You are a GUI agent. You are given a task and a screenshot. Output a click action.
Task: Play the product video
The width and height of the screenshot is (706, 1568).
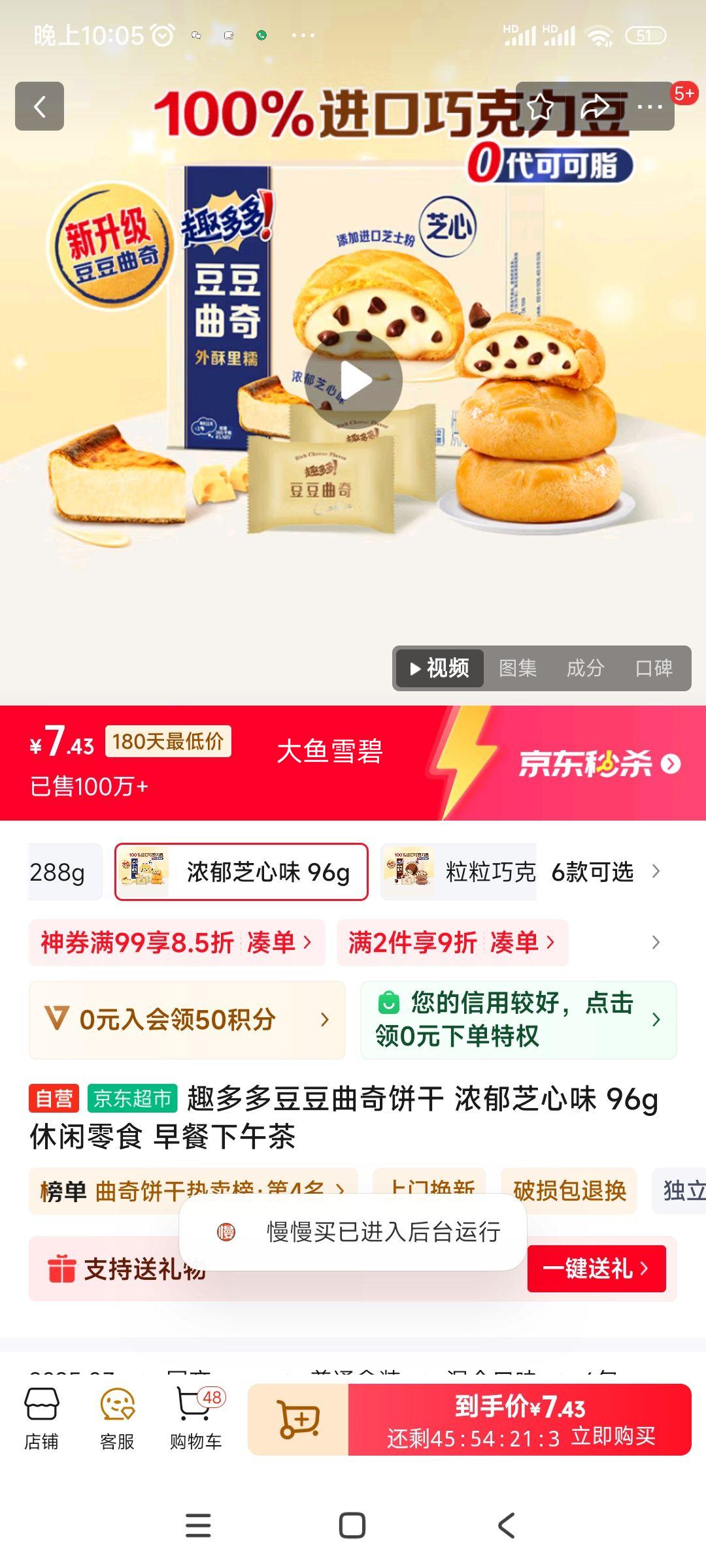tap(354, 380)
